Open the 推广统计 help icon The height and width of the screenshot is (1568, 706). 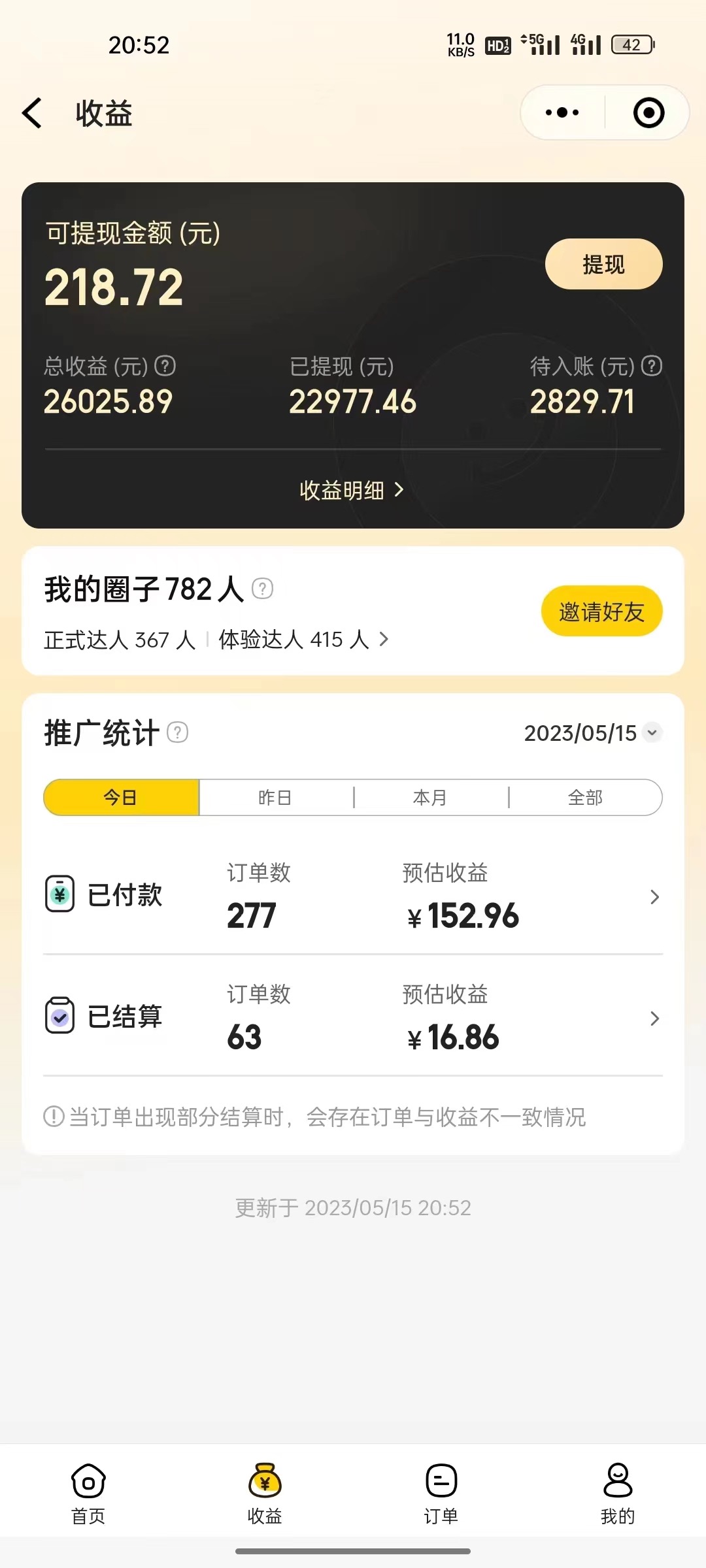[x=177, y=733]
